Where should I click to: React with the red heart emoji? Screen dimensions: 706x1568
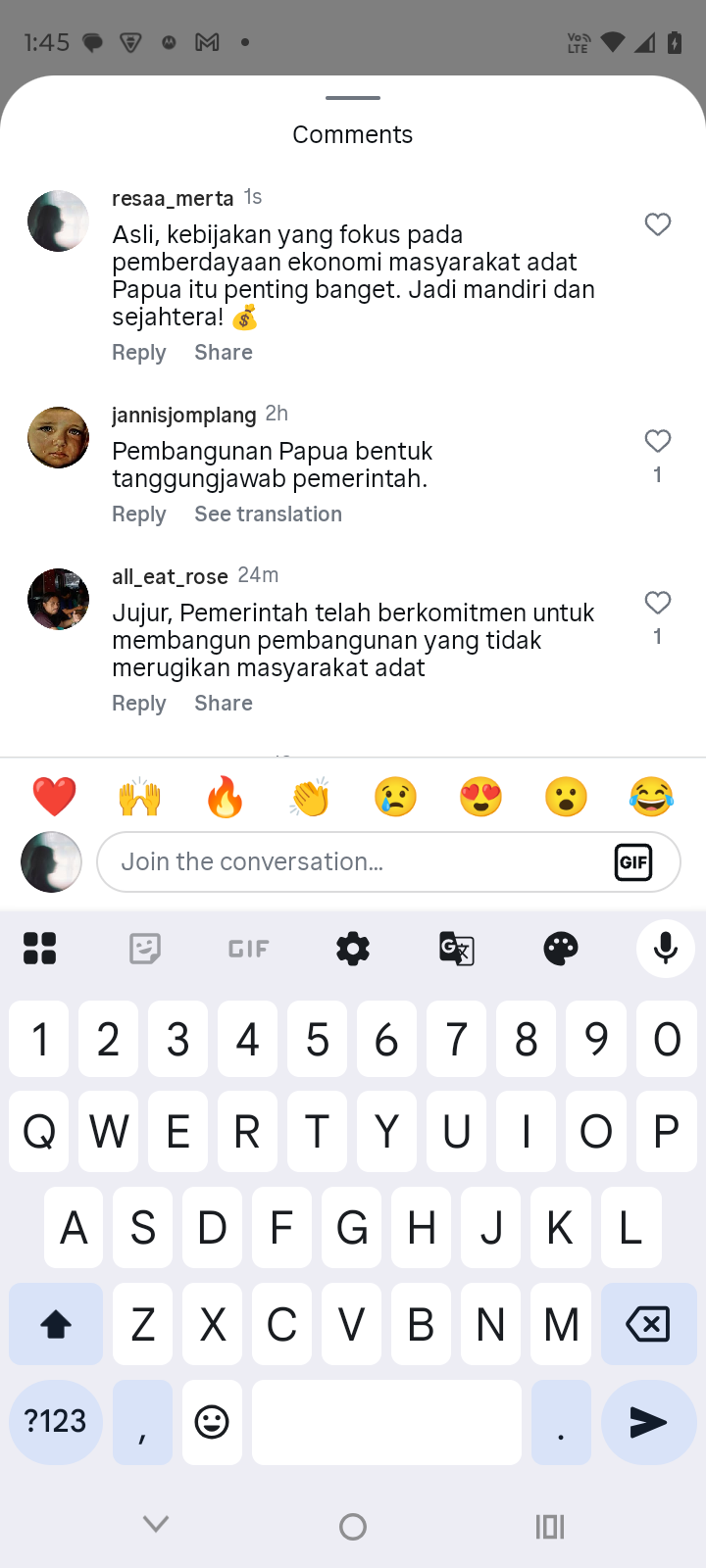55,797
